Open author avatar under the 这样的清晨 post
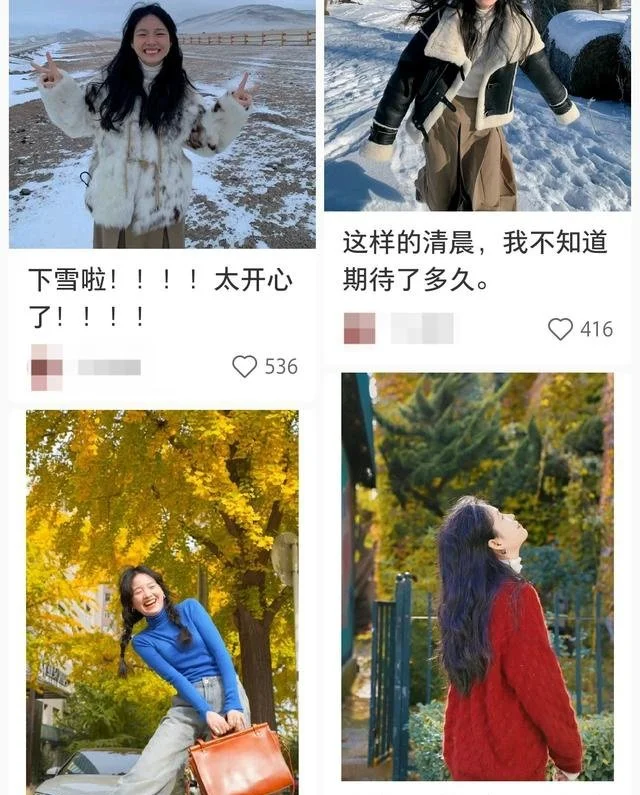Viewport: 640px width, 795px height. point(359,328)
